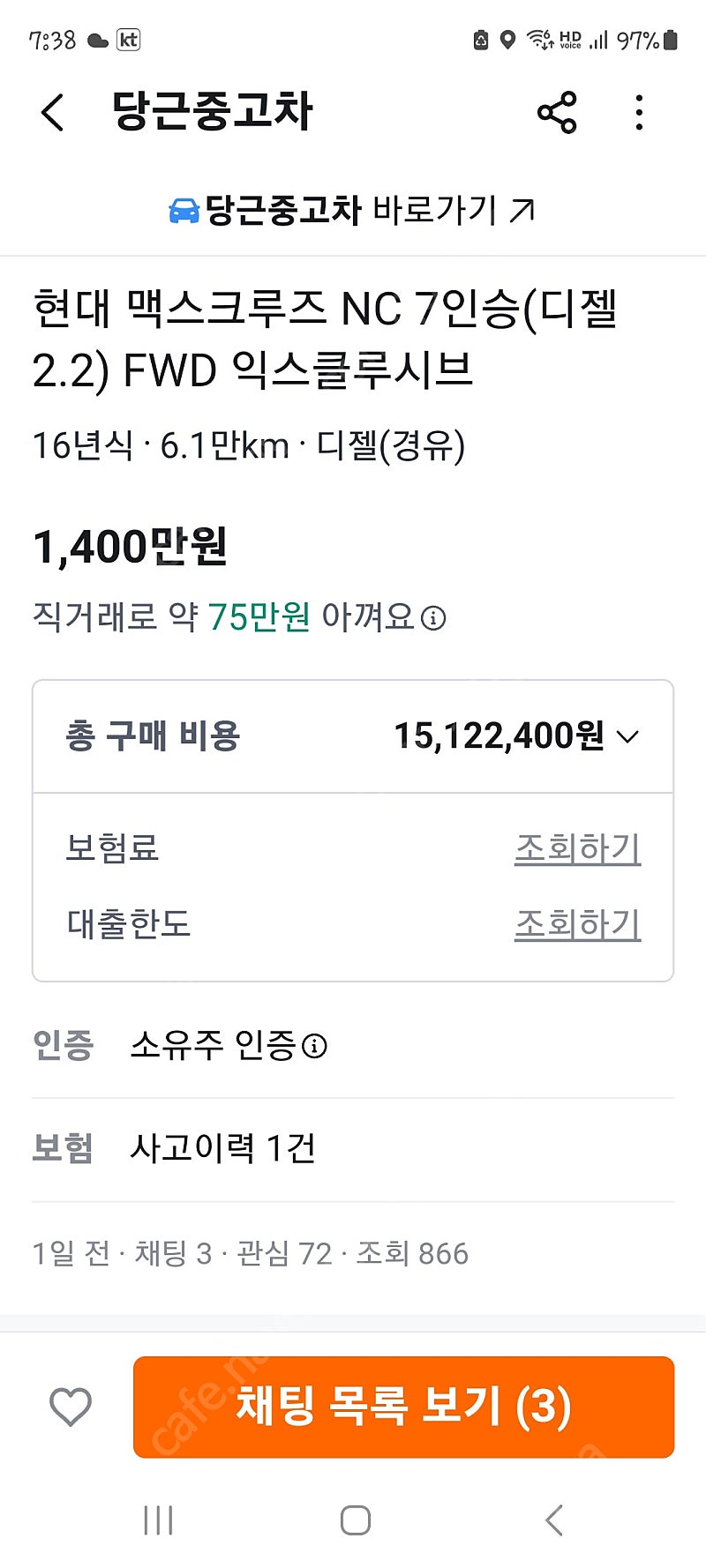
Task: Open recent apps from navigation bar
Action: pos(158,1519)
